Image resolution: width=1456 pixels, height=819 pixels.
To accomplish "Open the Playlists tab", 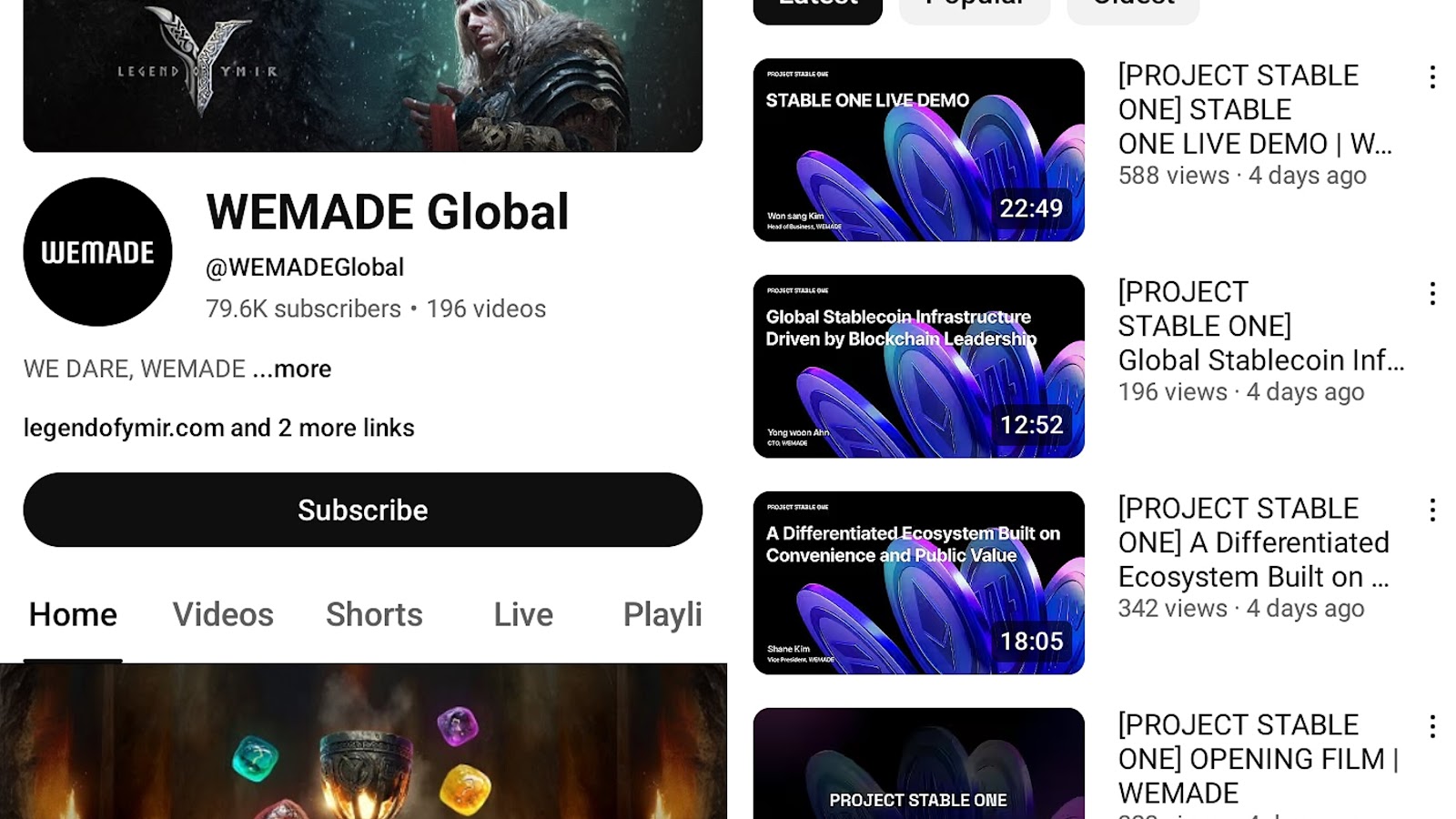I will click(x=662, y=615).
